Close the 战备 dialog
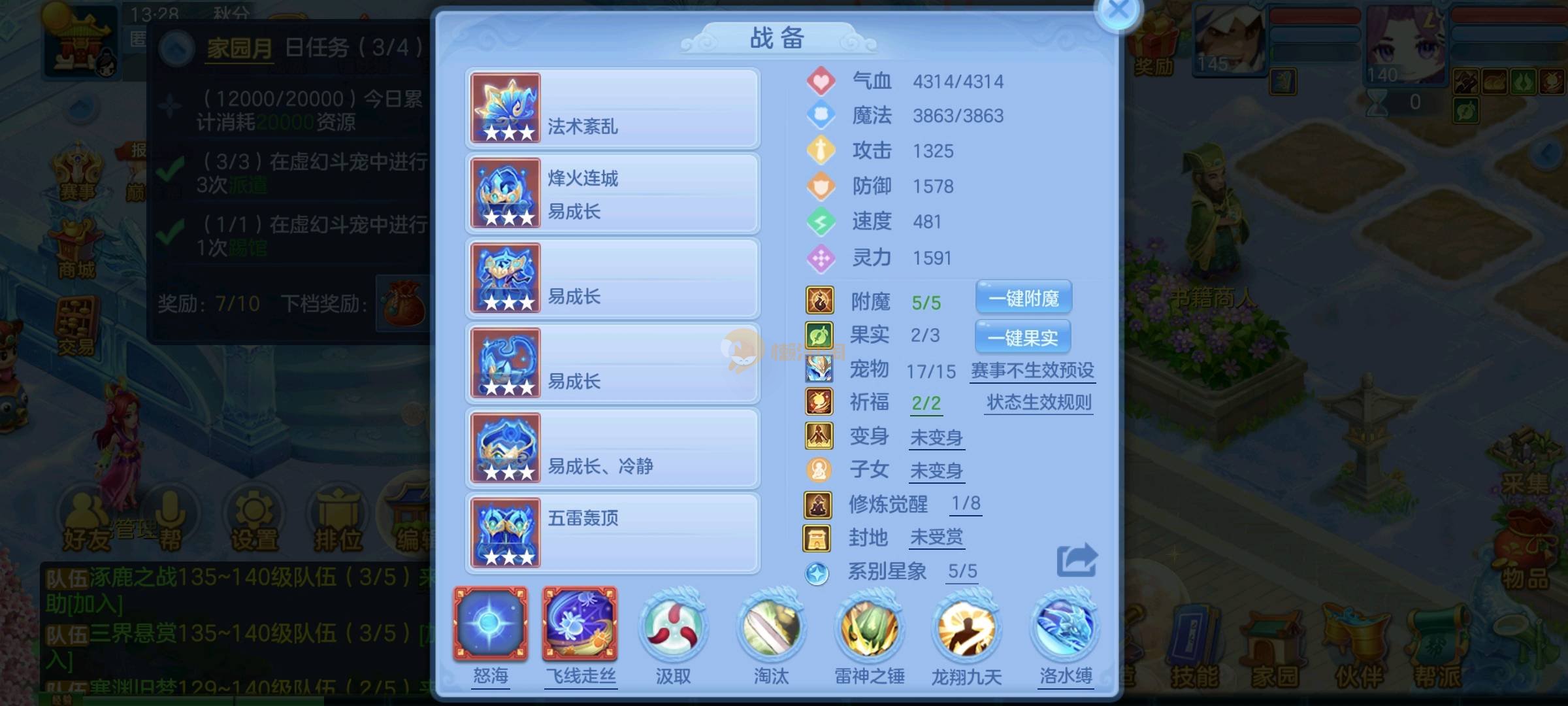Image resolution: width=1568 pixels, height=706 pixels. [1118, 11]
